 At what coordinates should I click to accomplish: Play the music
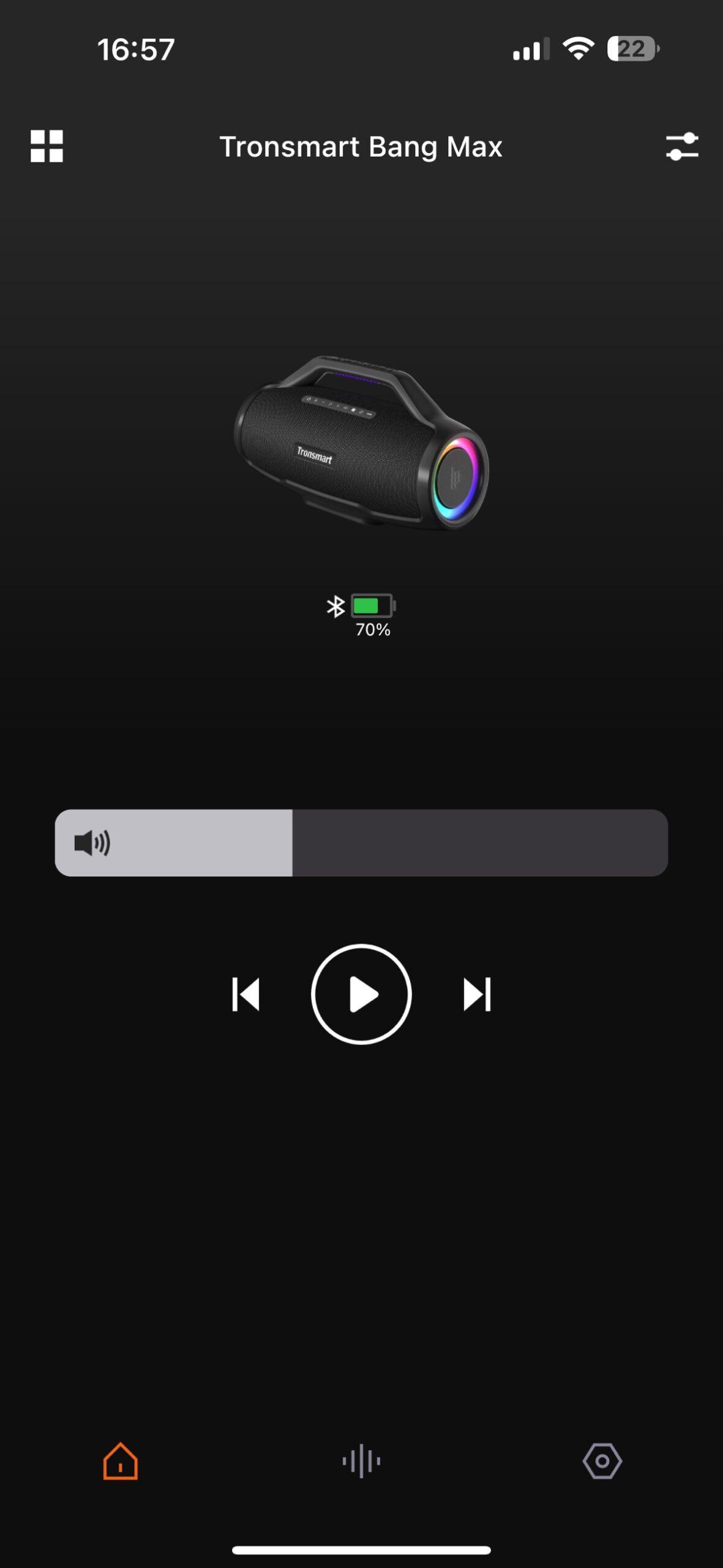tap(361, 994)
